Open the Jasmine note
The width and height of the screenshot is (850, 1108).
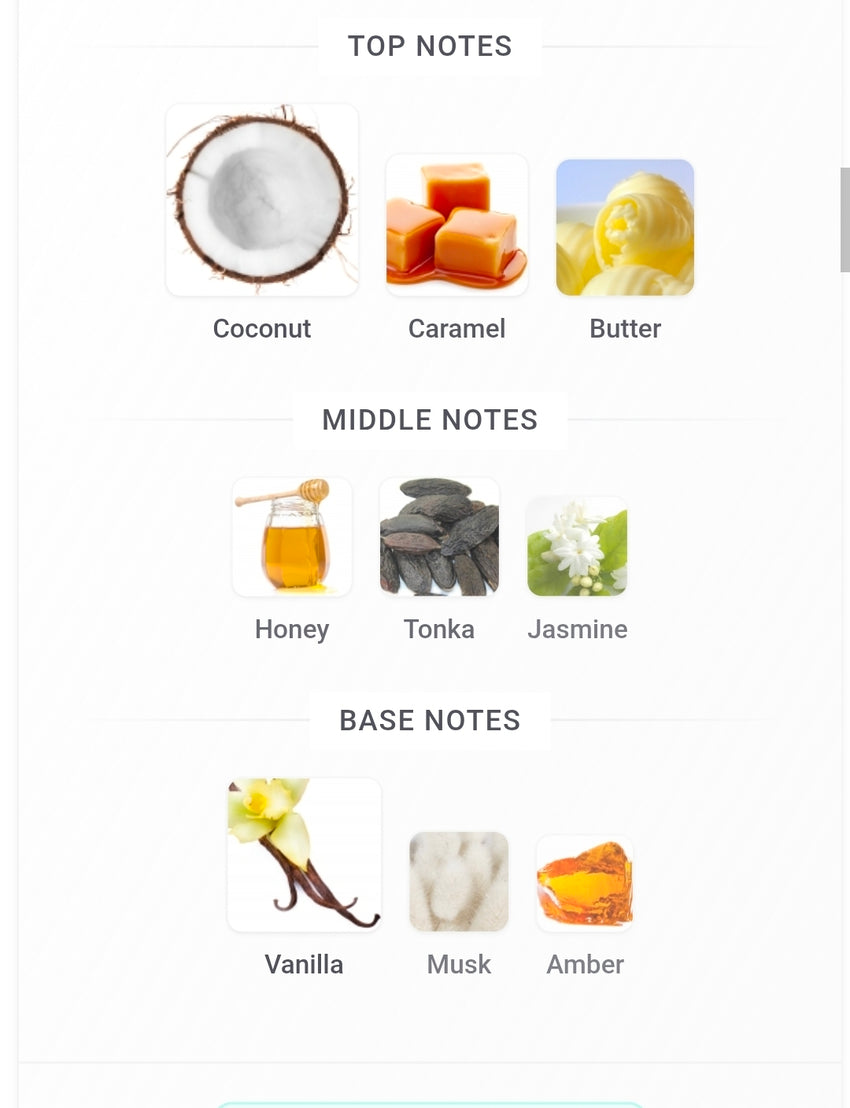577,546
